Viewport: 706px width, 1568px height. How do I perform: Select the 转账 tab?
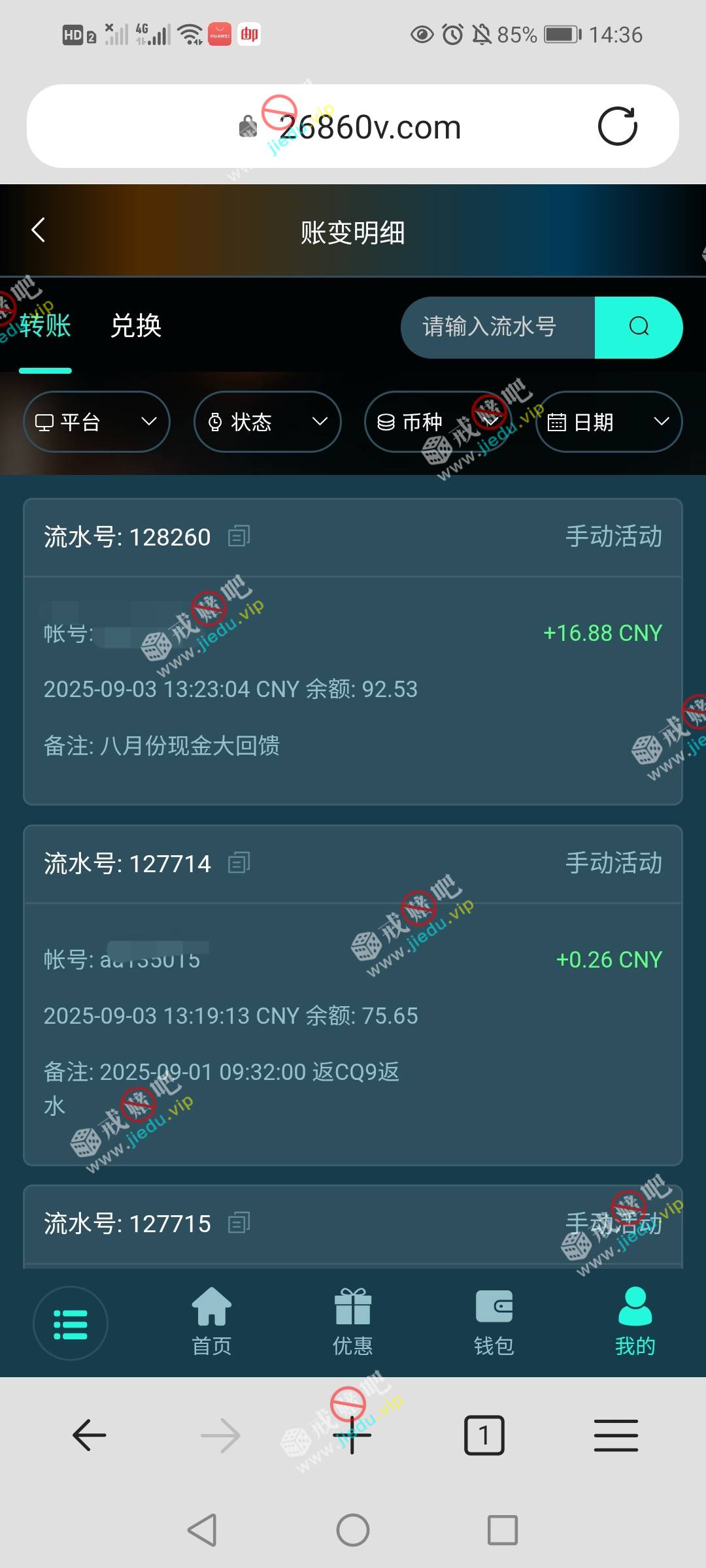[x=44, y=325]
